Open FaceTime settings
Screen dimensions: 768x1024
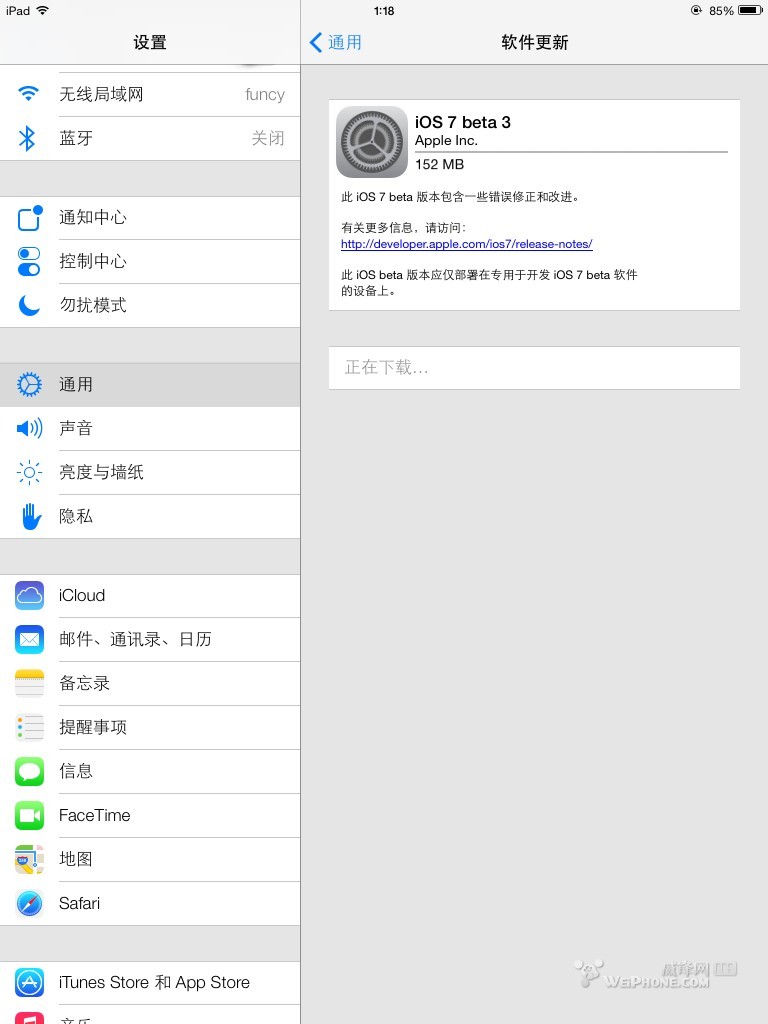coord(150,815)
